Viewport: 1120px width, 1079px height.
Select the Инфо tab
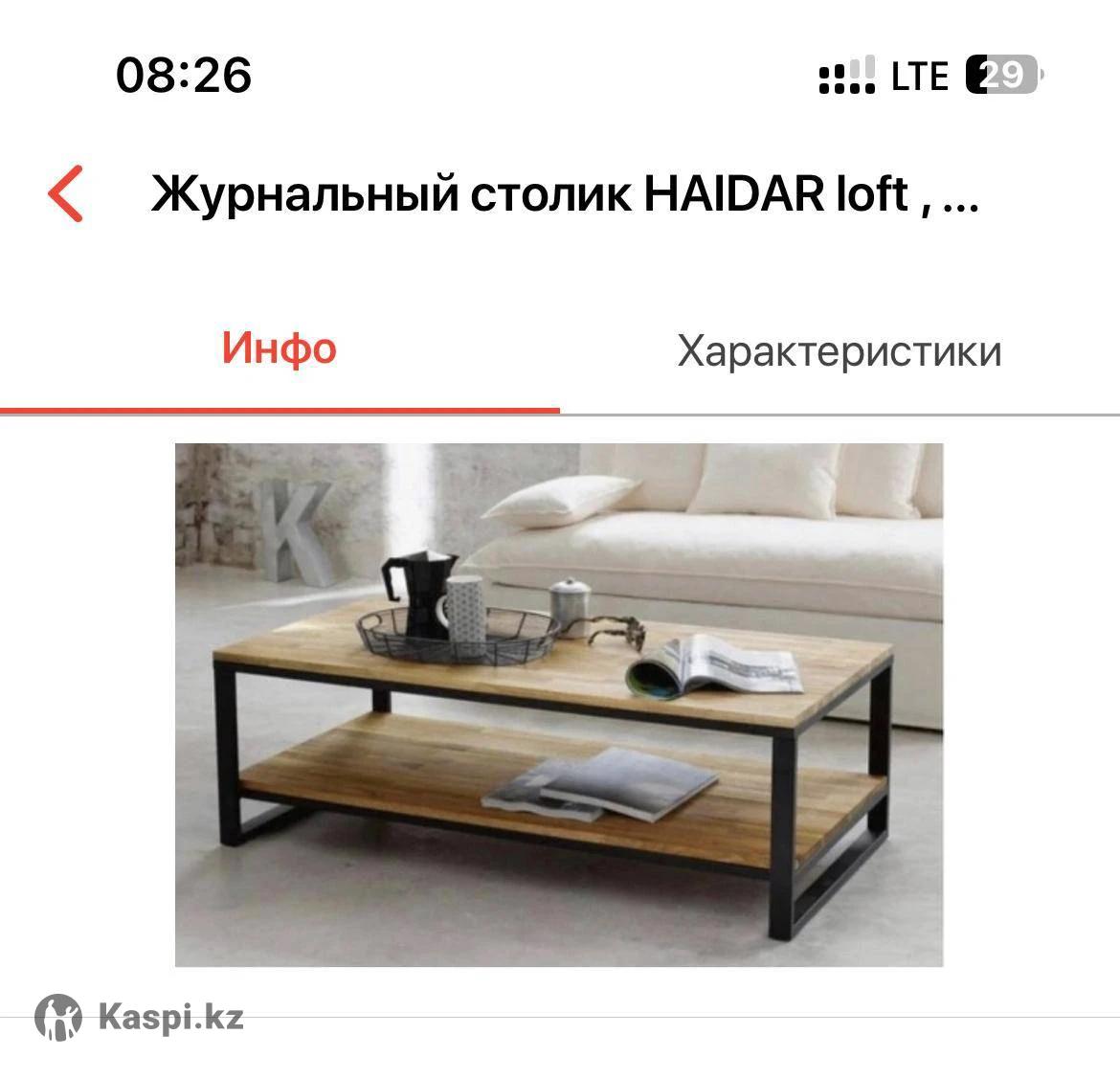tap(279, 348)
